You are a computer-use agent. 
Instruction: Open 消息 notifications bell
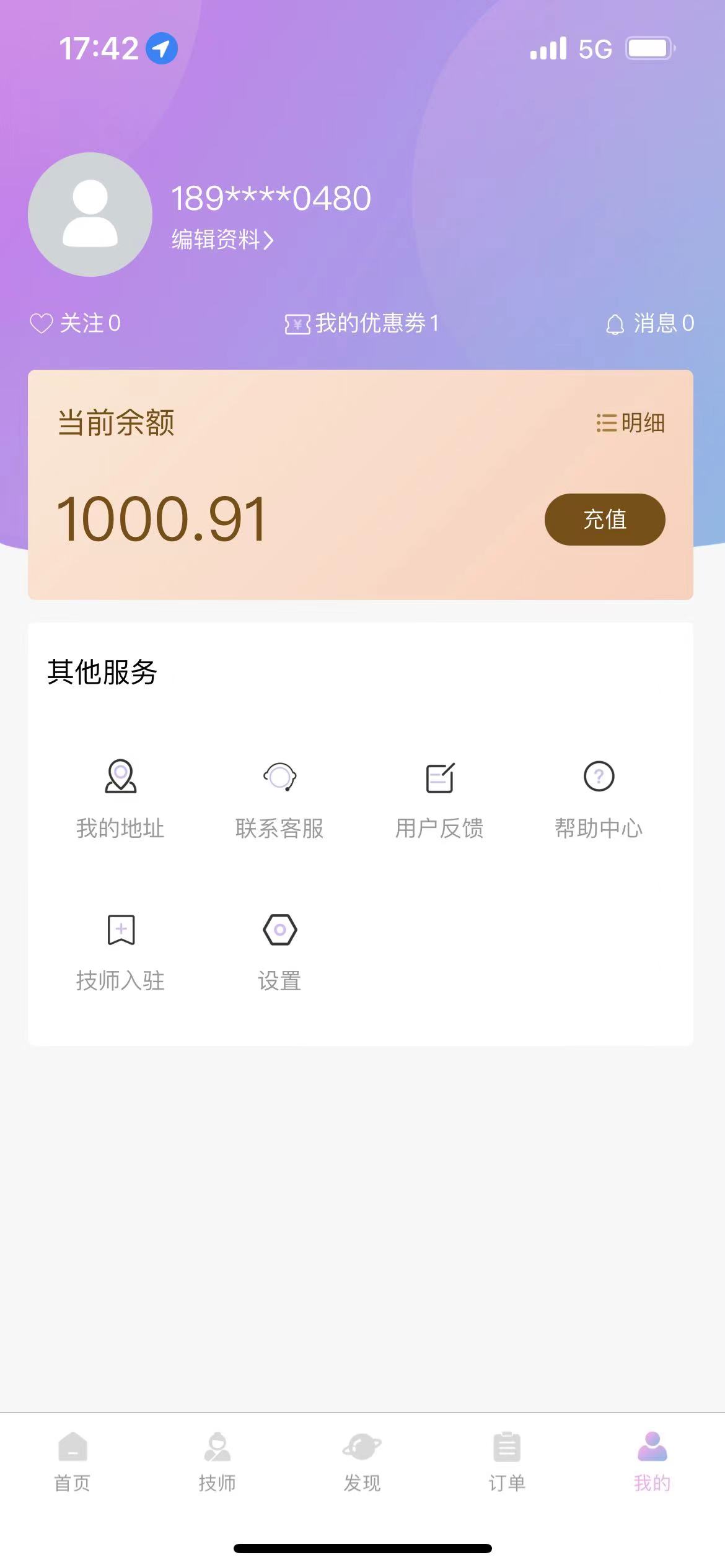click(650, 323)
